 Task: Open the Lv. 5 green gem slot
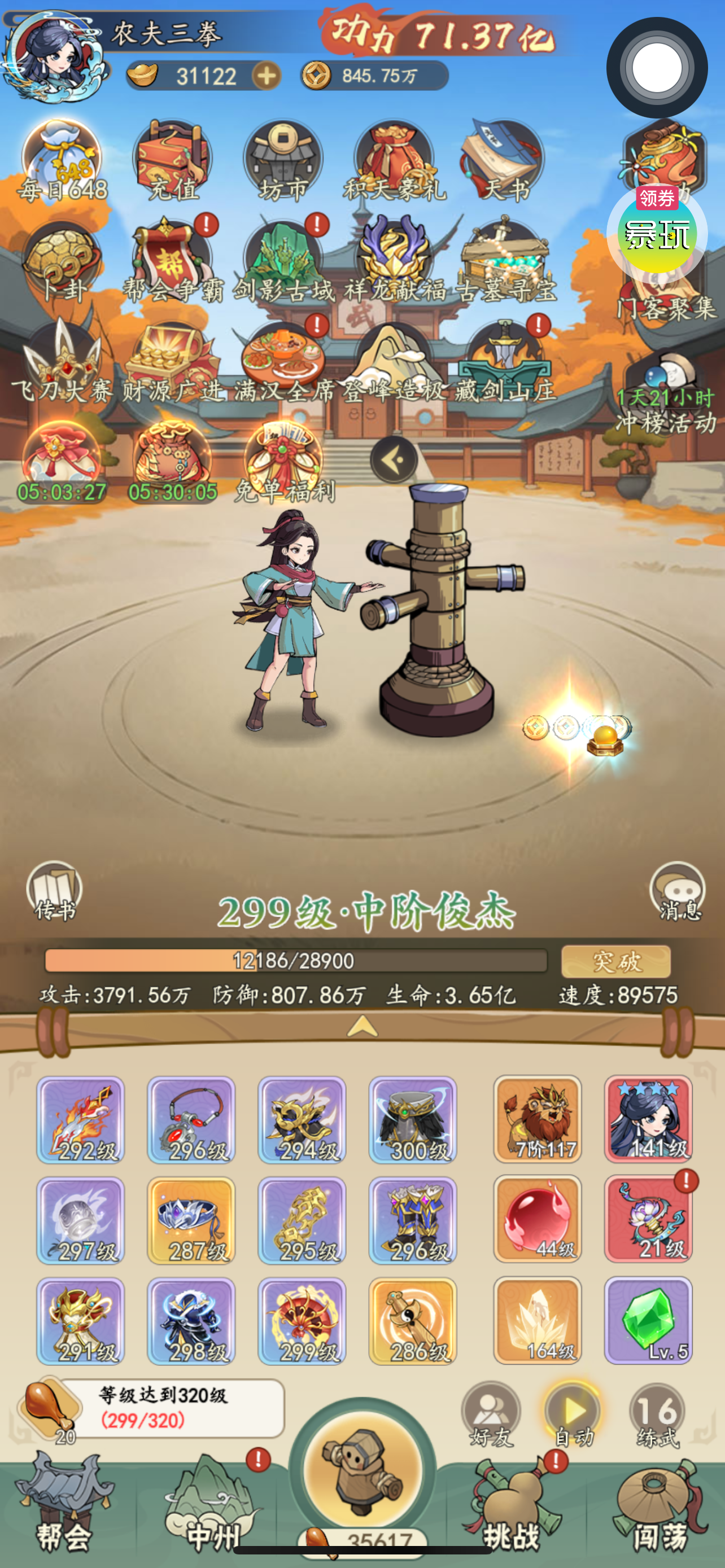(648, 1320)
